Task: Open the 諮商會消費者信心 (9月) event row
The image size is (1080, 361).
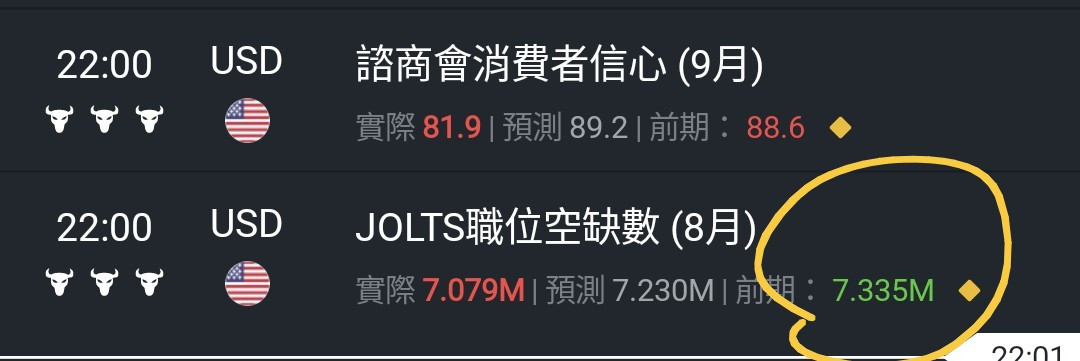Action: pyautogui.click(x=540, y=90)
